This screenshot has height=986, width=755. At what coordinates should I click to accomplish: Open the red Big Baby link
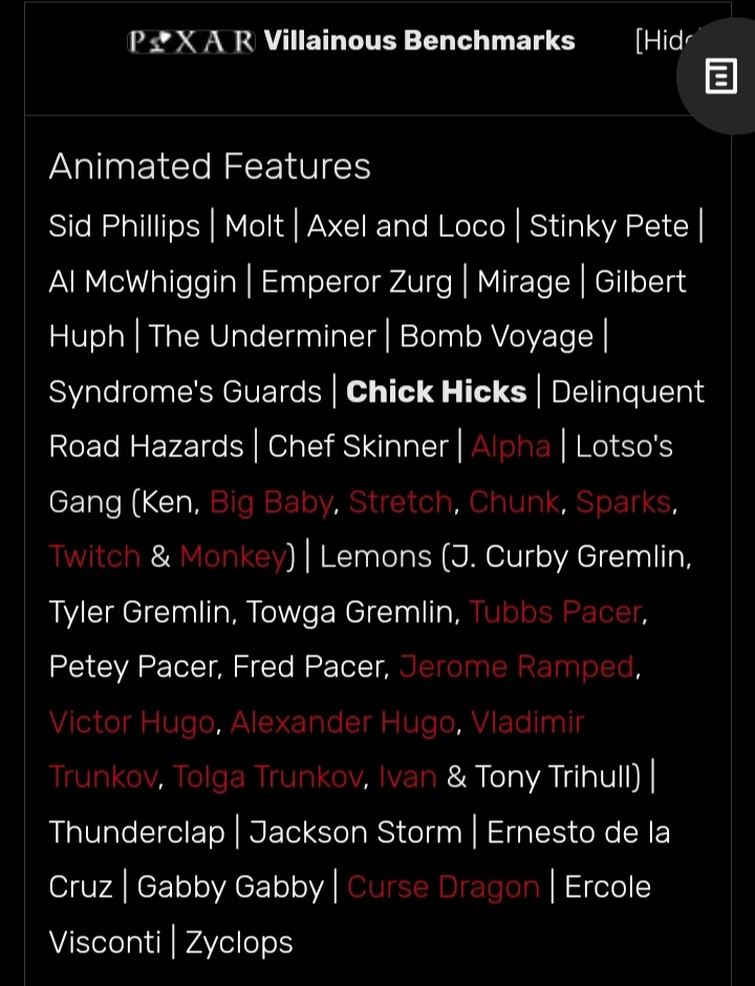pyautogui.click(x=270, y=502)
